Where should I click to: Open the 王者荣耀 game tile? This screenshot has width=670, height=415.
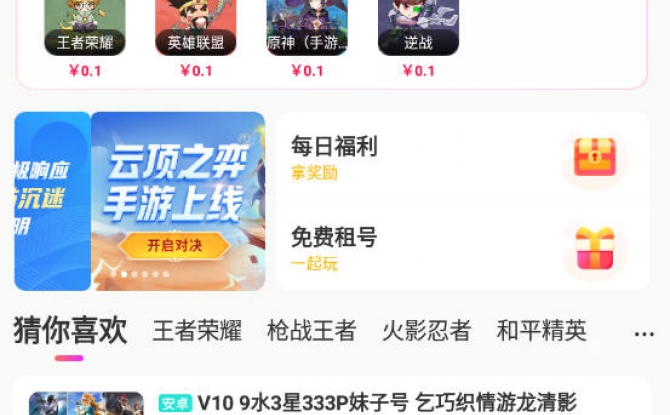(85, 27)
